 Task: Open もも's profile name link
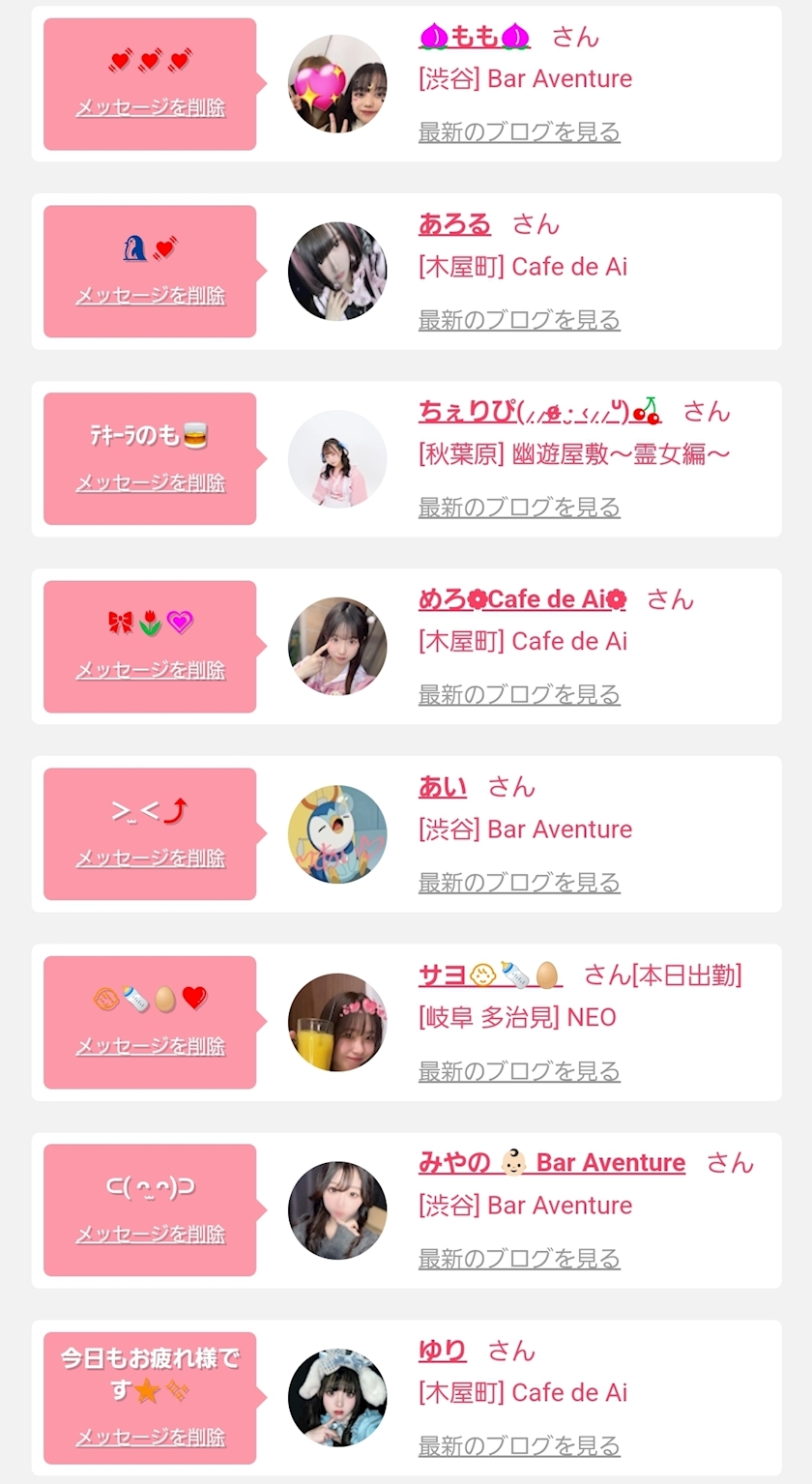click(475, 37)
